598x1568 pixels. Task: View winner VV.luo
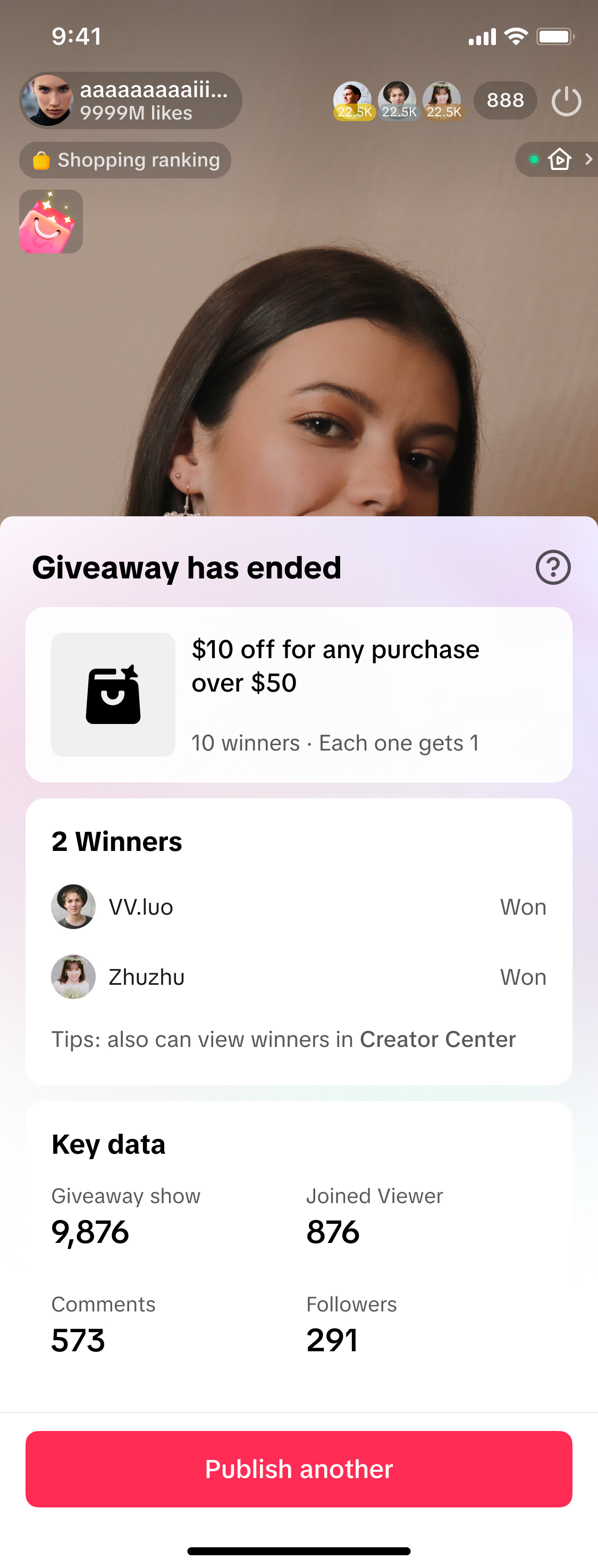click(141, 907)
